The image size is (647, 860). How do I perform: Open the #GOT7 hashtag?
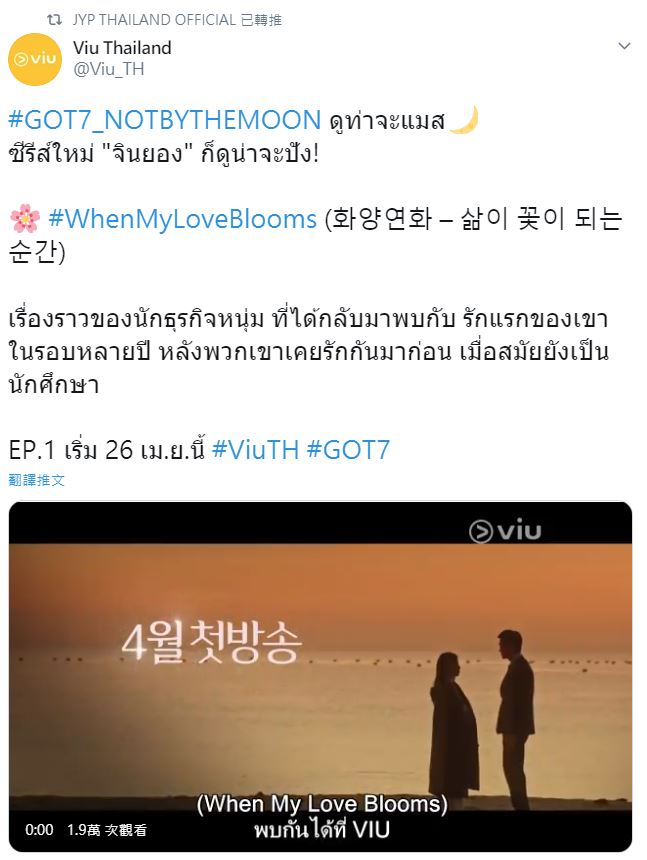coord(348,449)
